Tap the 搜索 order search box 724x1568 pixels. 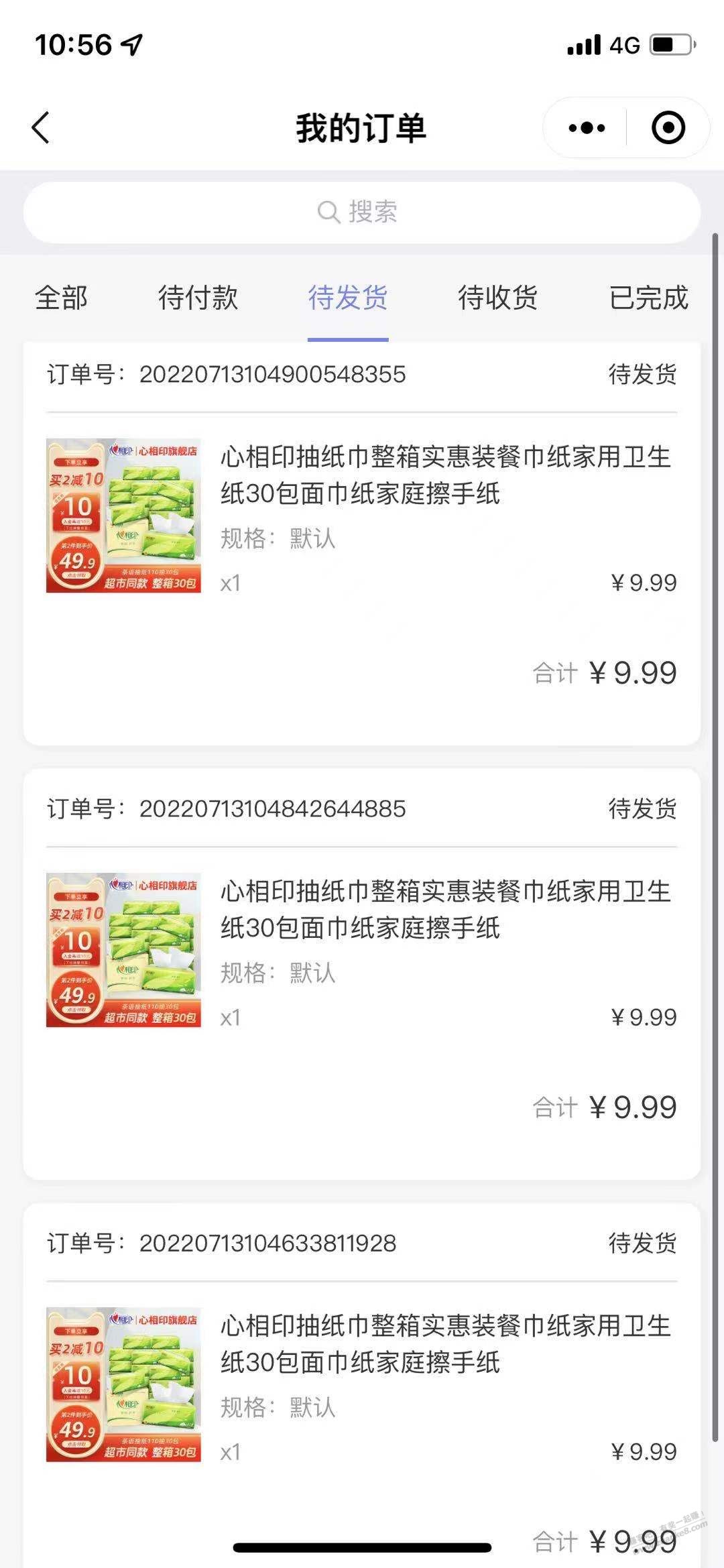coord(362,212)
